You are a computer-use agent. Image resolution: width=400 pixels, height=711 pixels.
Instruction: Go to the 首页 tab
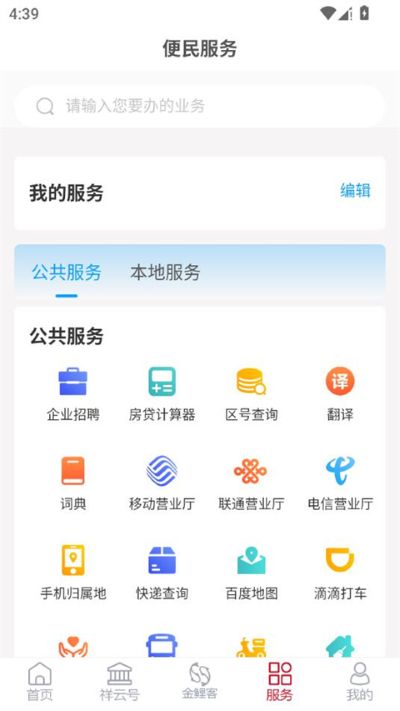click(x=40, y=682)
